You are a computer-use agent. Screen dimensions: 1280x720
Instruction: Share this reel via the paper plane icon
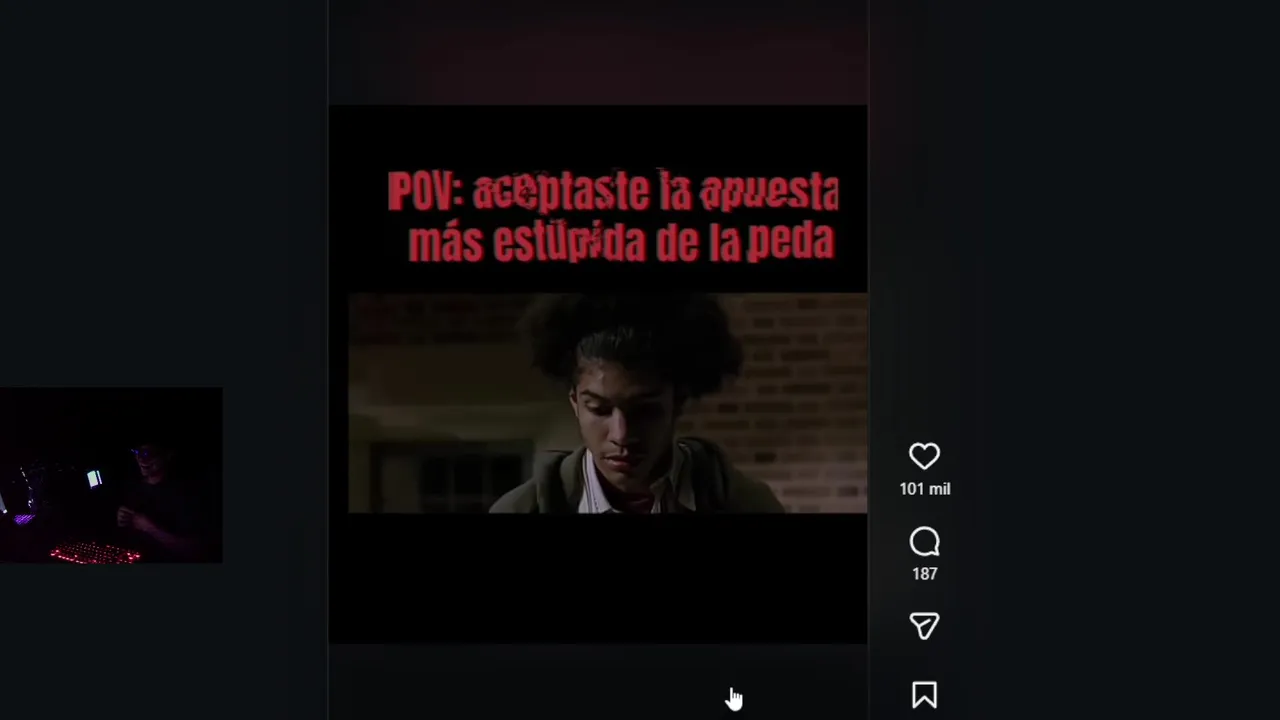tap(924, 626)
